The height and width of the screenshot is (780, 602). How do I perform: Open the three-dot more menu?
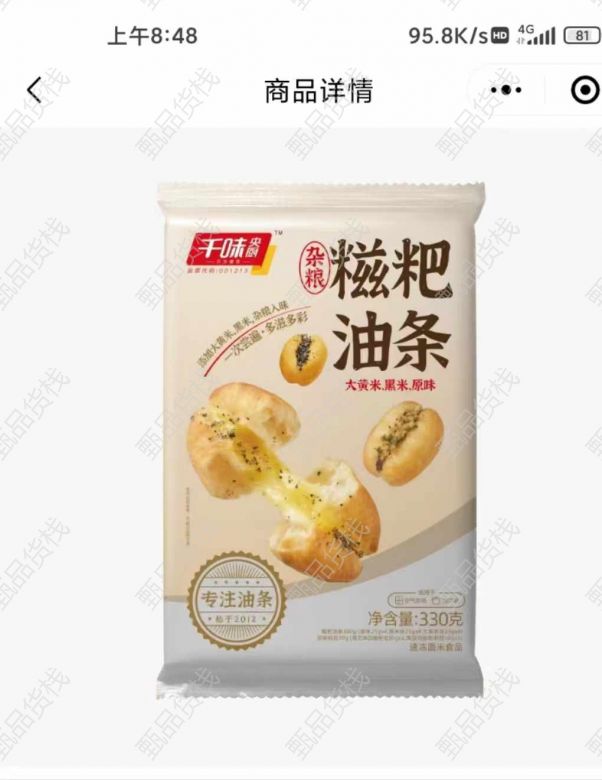point(507,91)
